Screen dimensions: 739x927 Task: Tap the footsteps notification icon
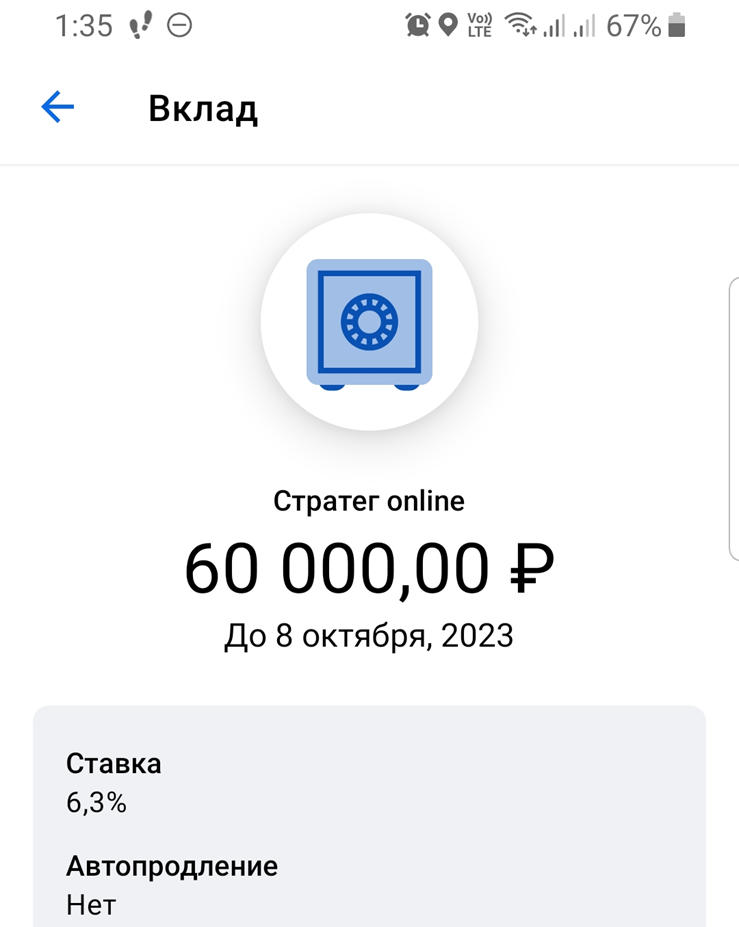pos(141,22)
